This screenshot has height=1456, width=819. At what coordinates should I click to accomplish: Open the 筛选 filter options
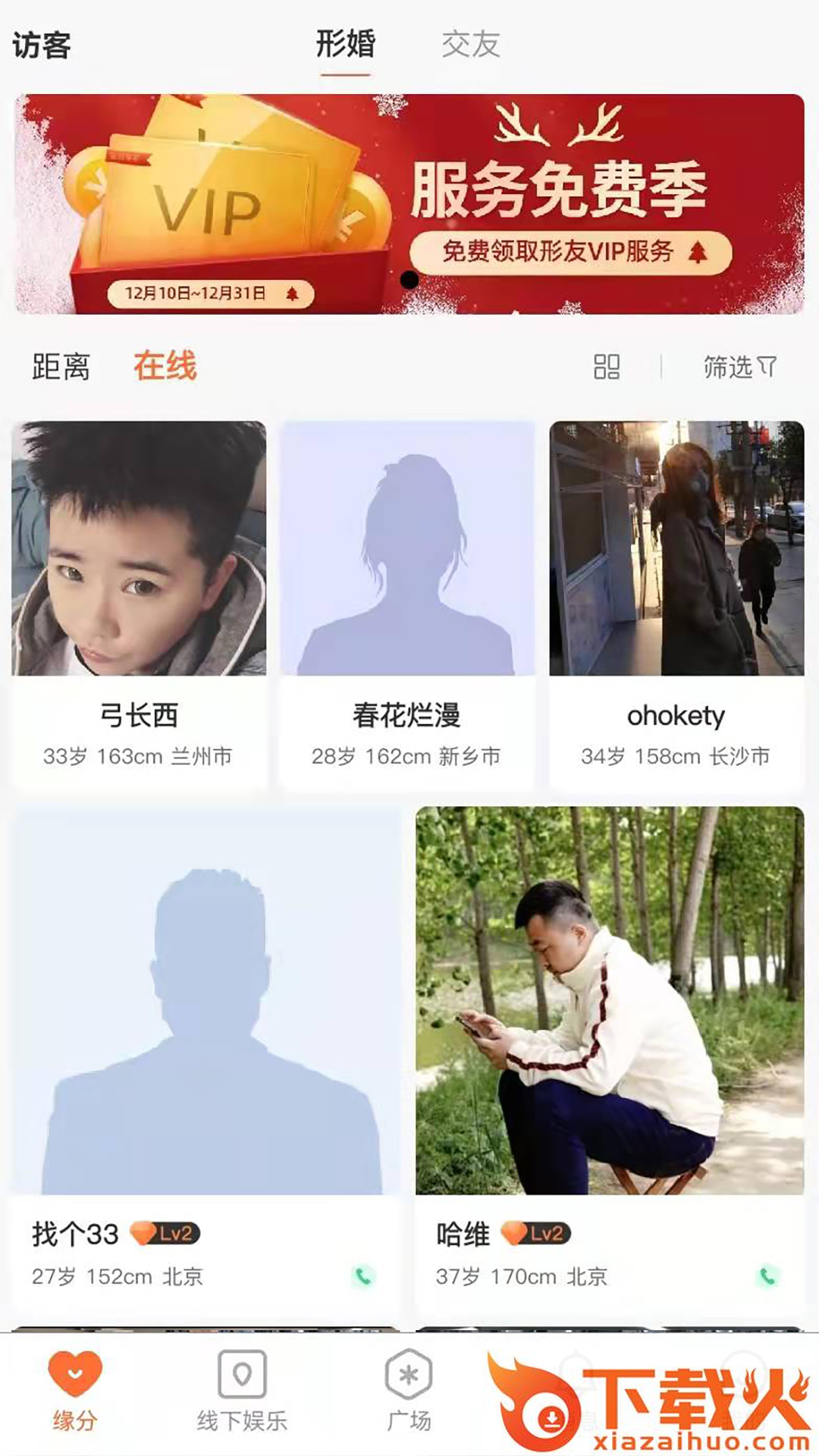coord(739,367)
